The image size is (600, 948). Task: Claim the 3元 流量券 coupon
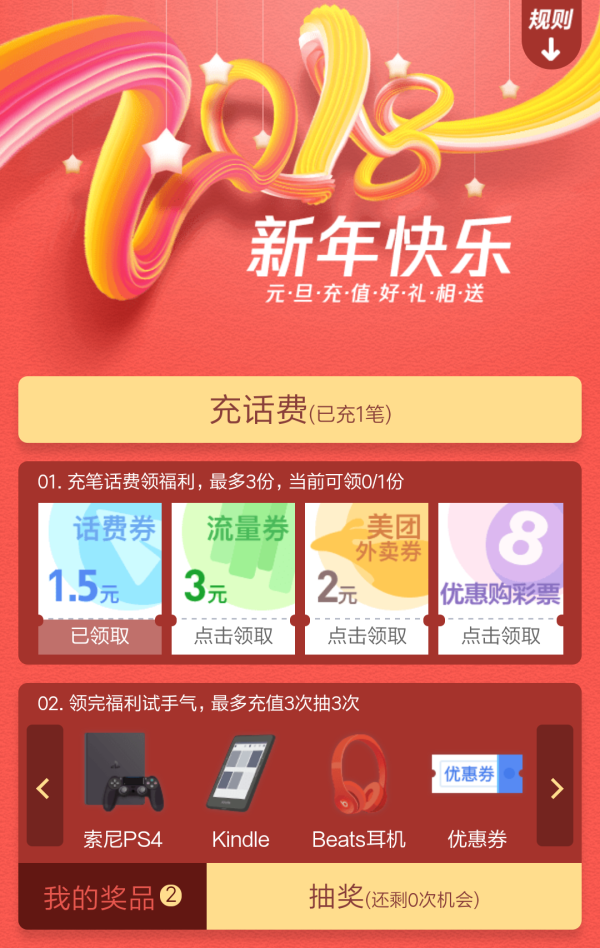(x=233, y=635)
